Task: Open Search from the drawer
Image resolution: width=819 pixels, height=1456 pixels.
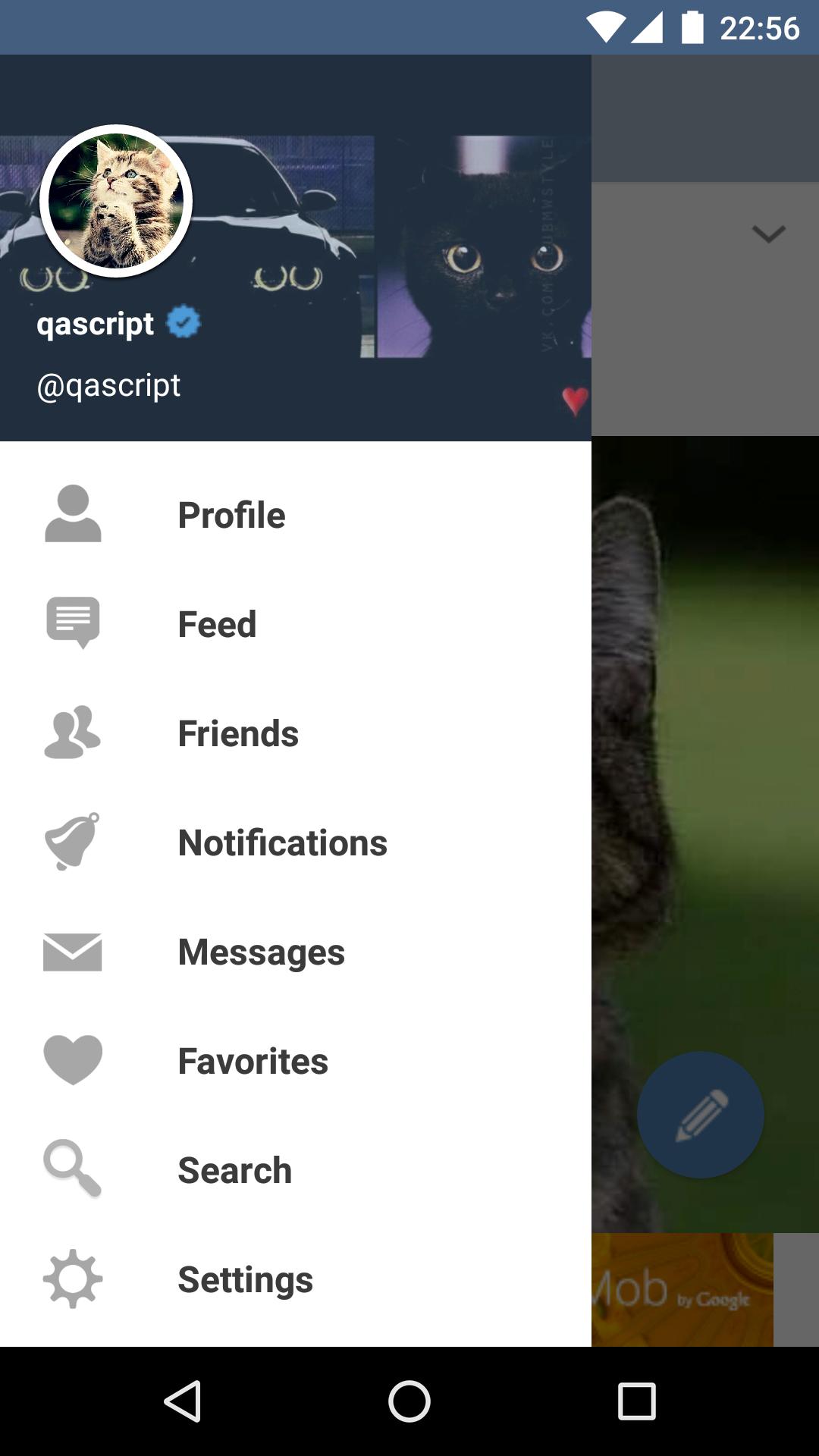Action: [x=234, y=1170]
